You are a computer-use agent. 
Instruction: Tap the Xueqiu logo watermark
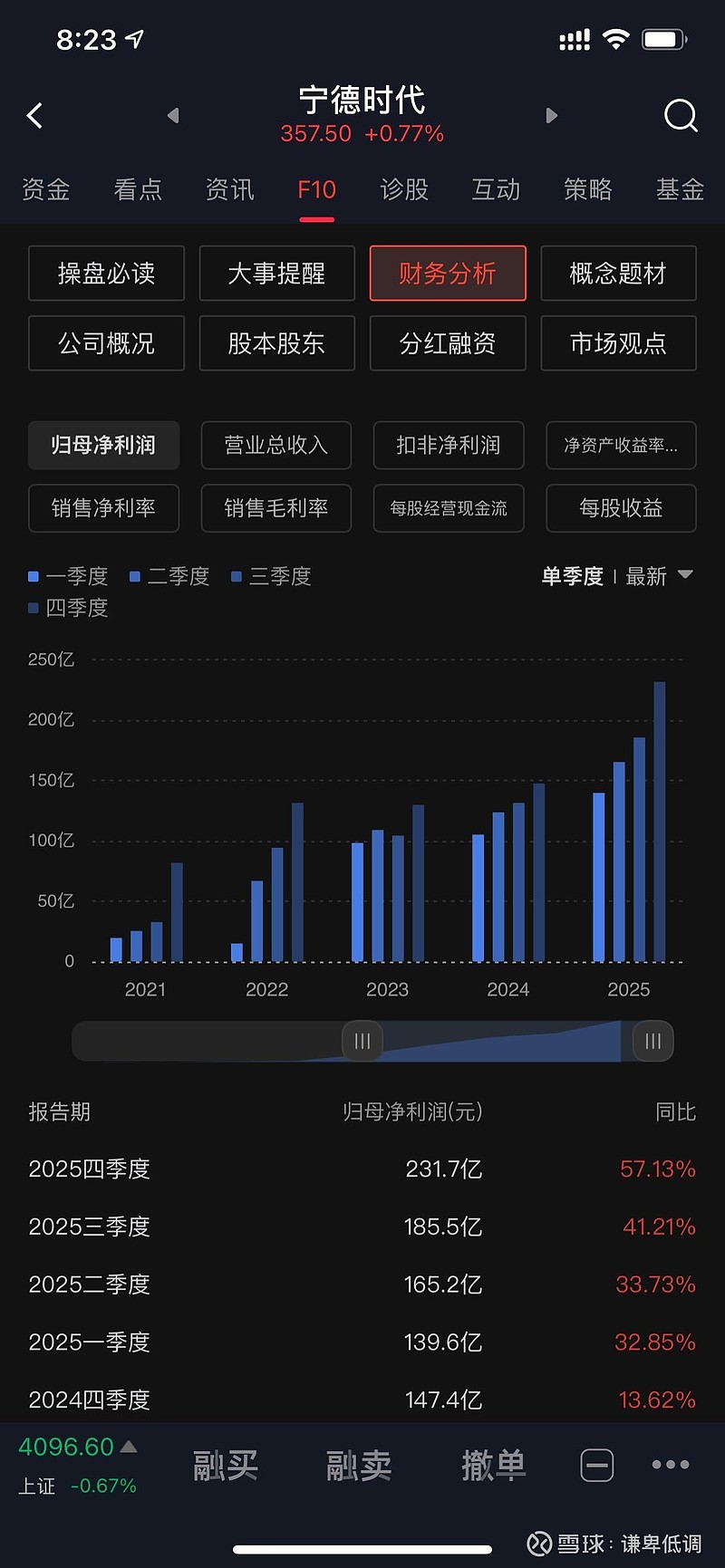click(x=540, y=1544)
